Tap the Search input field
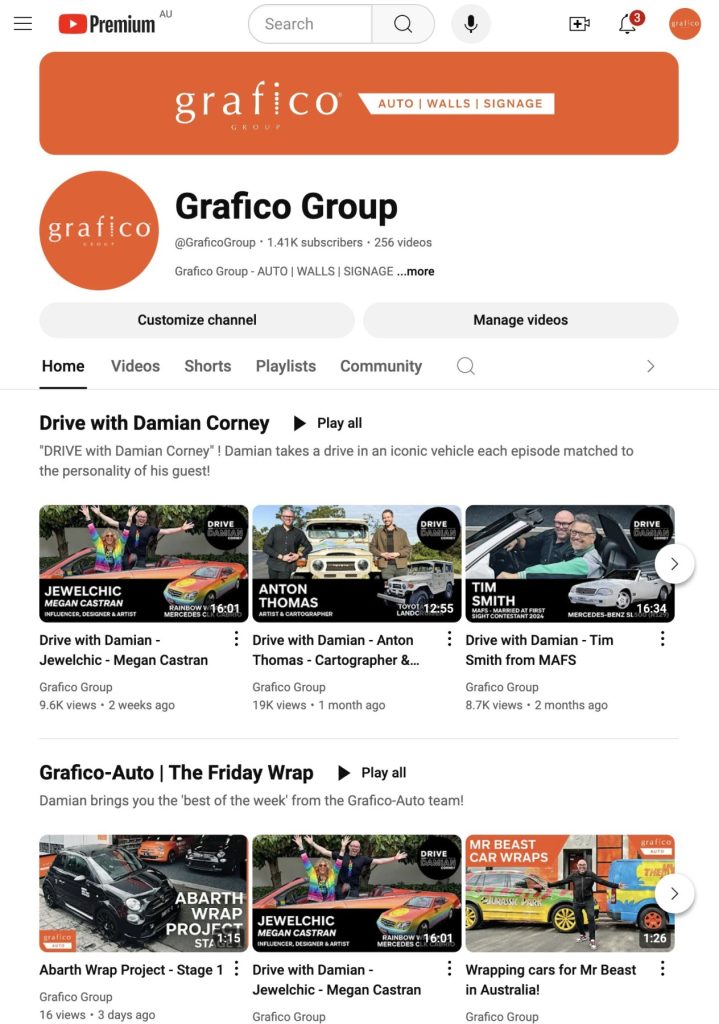This screenshot has width=719, height=1024. [310, 24]
